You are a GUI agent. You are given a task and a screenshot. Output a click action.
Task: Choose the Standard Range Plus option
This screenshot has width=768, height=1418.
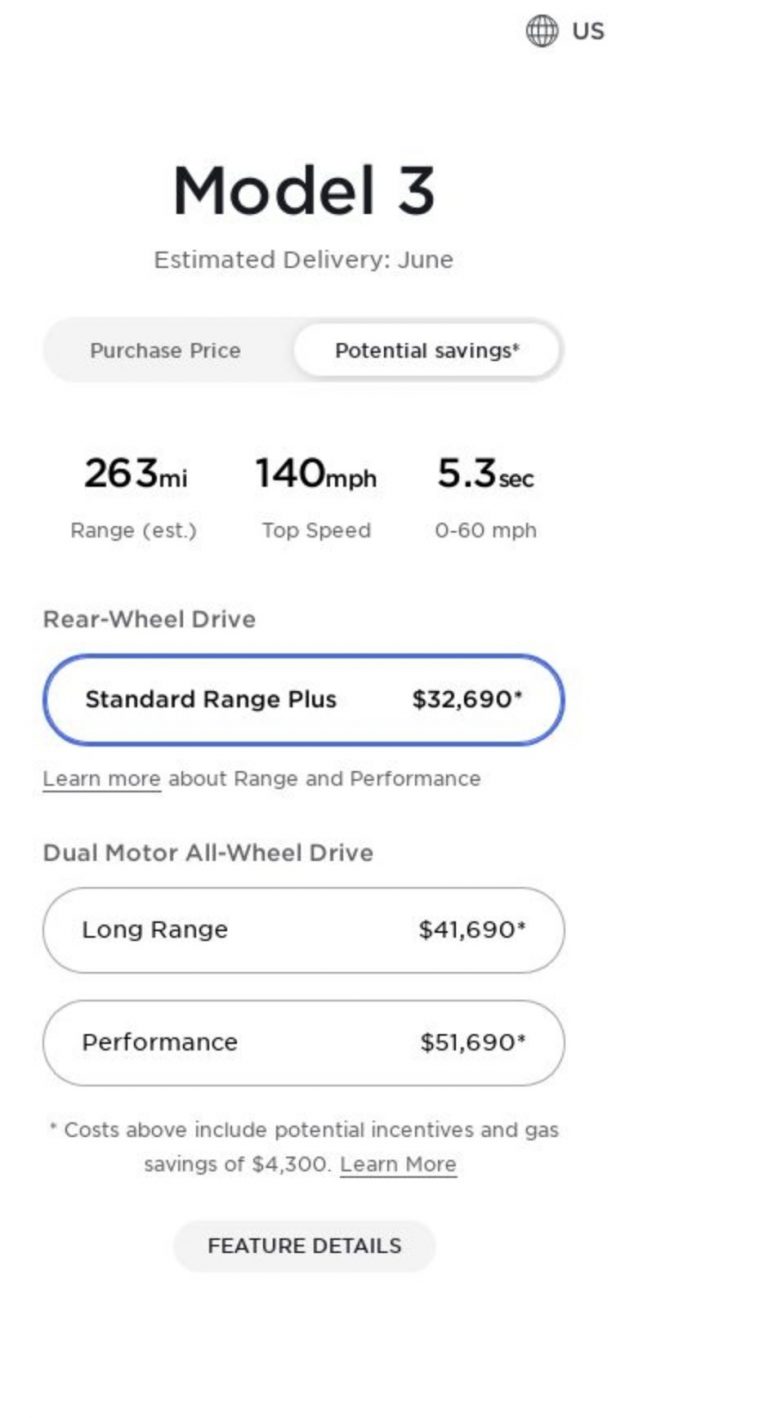303,700
